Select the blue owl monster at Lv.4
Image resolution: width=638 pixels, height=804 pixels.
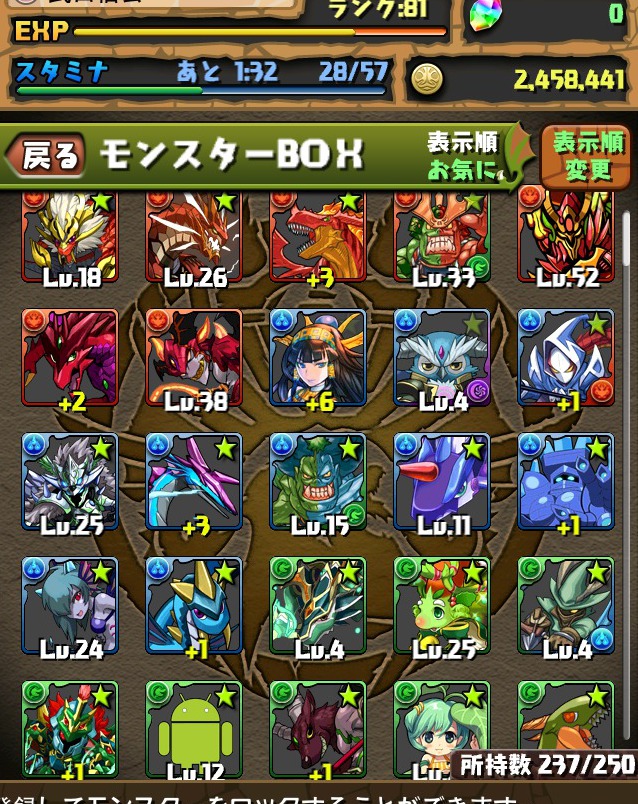click(x=442, y=358)
